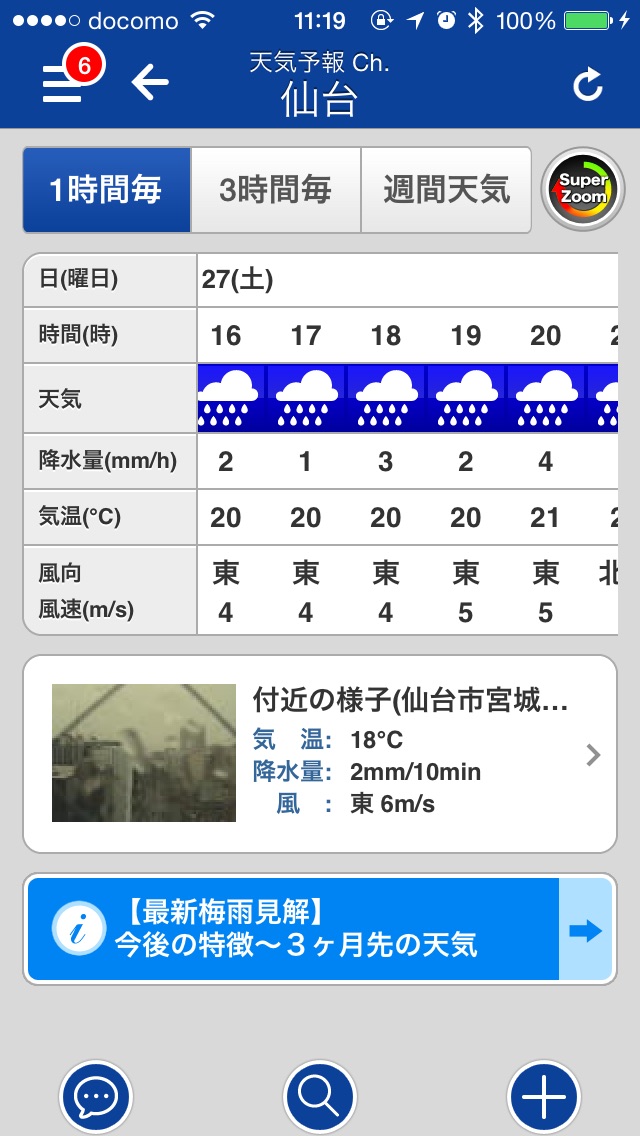Open Super Zoom radar button
This screenshot has width=640, height=1136.
click(x=582, y=190)
